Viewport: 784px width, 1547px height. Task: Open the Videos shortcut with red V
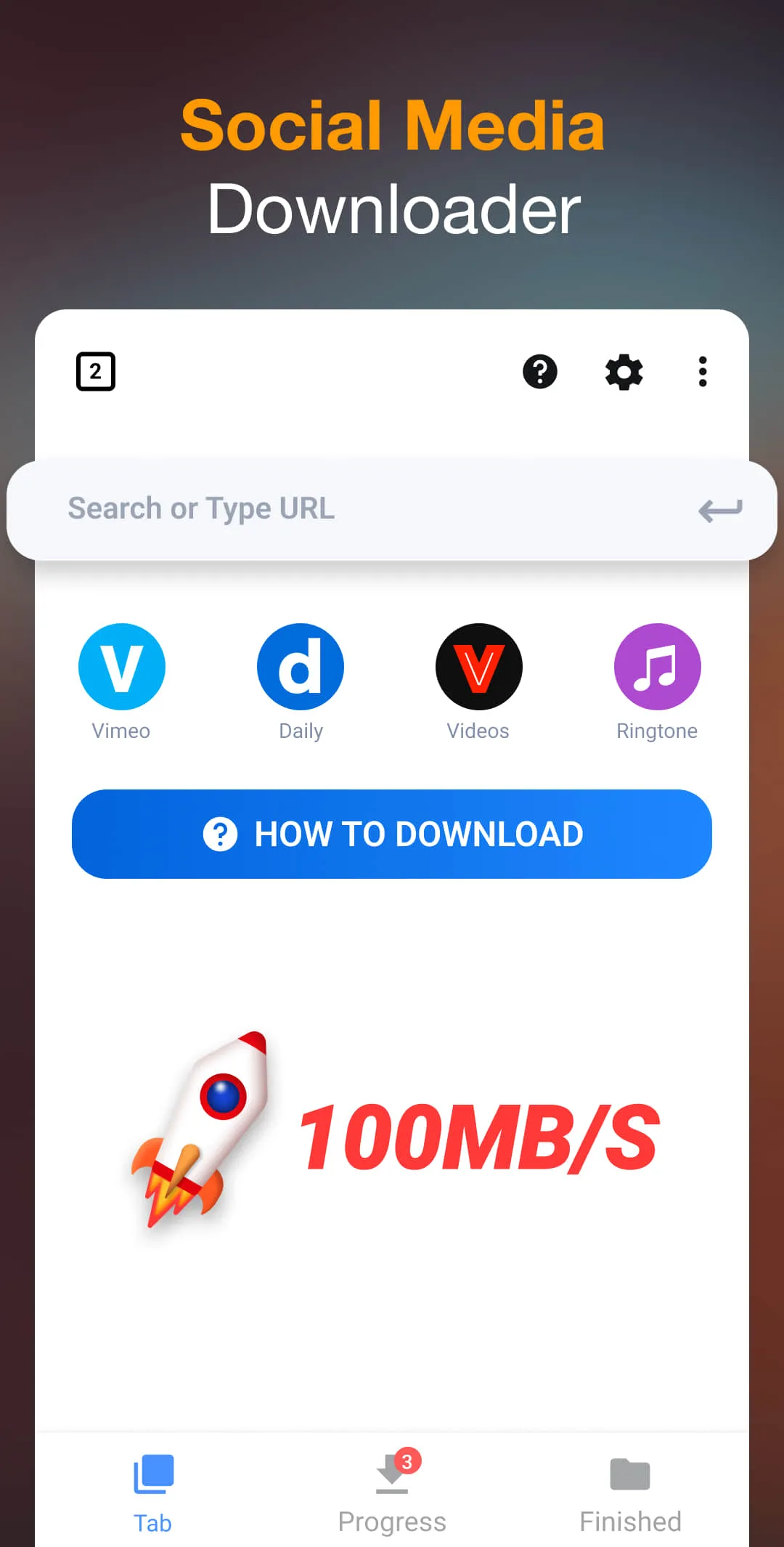click(x=478, y=666)
